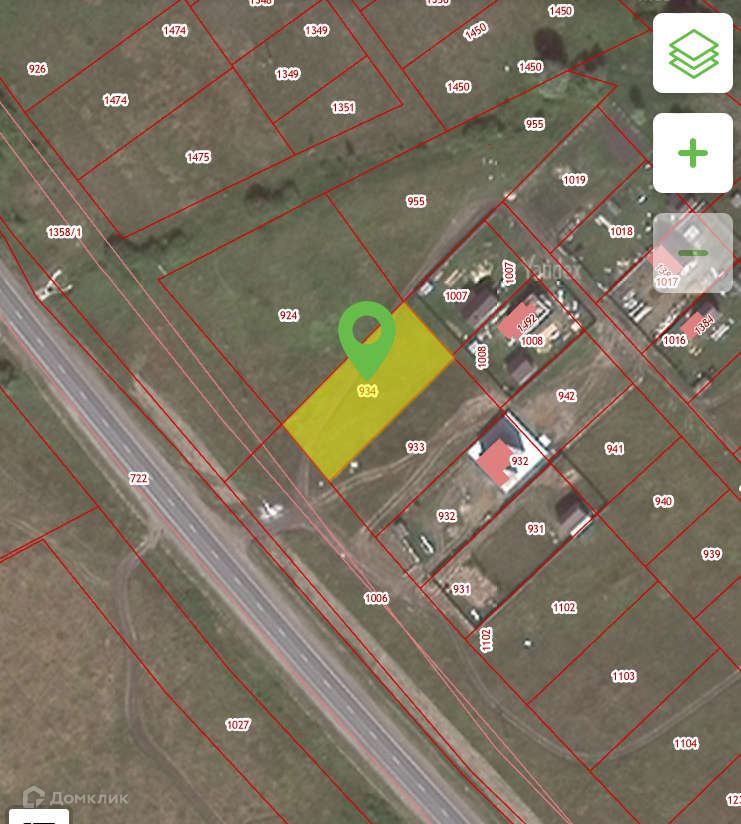The image size is (741, 824).
Task: Zoom out of the map
Action: tap(692, 253)
